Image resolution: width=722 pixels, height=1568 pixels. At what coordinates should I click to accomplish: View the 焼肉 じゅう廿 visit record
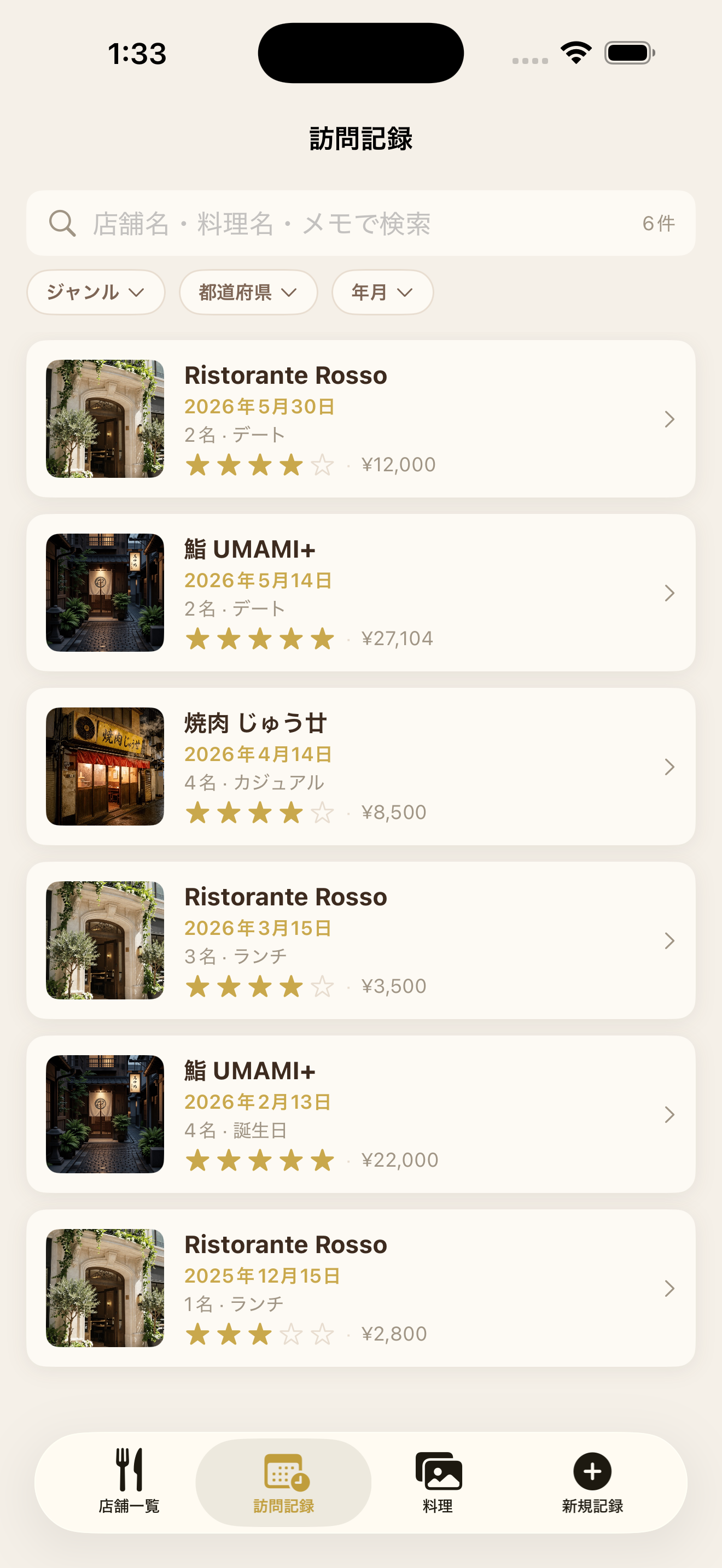[360, 767]
